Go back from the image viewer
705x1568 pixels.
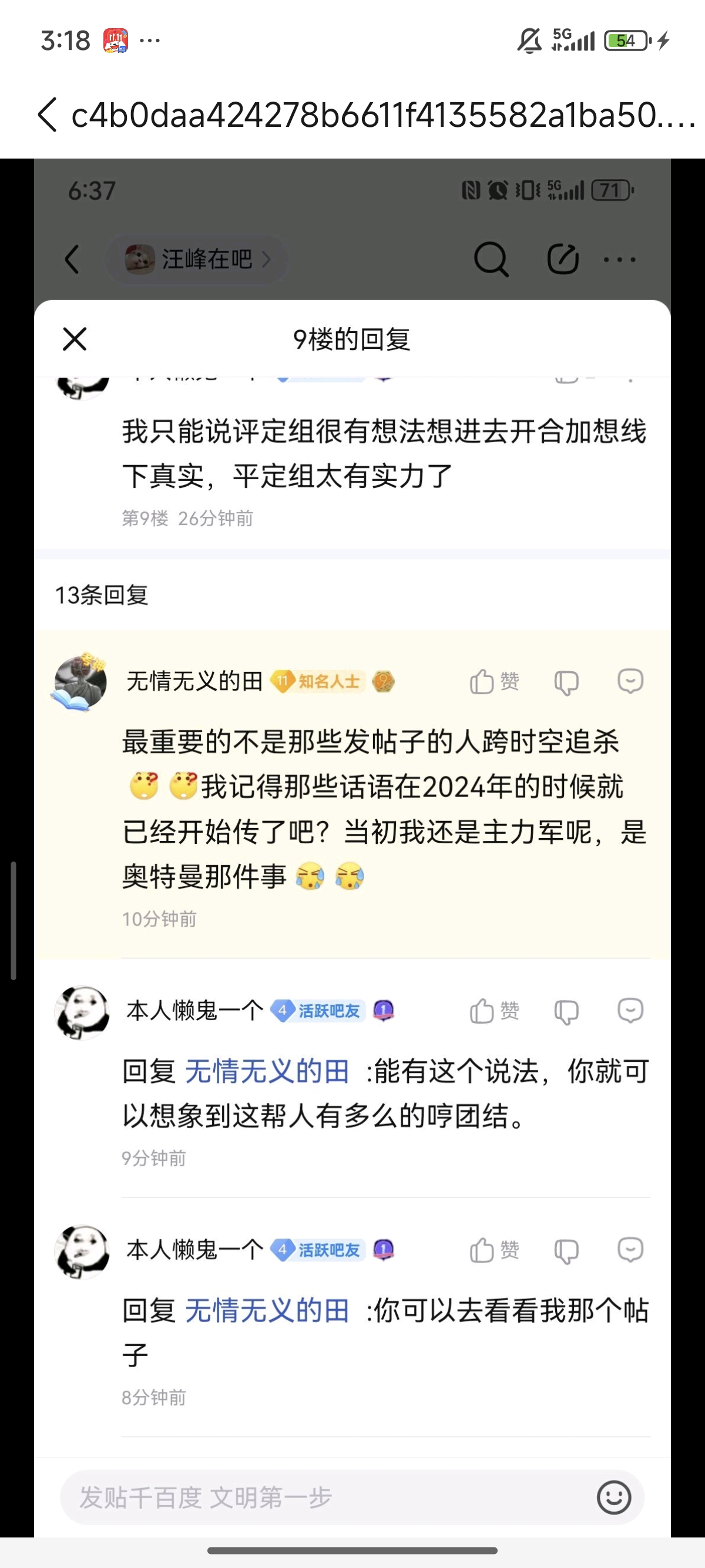(x=48, y=115)
